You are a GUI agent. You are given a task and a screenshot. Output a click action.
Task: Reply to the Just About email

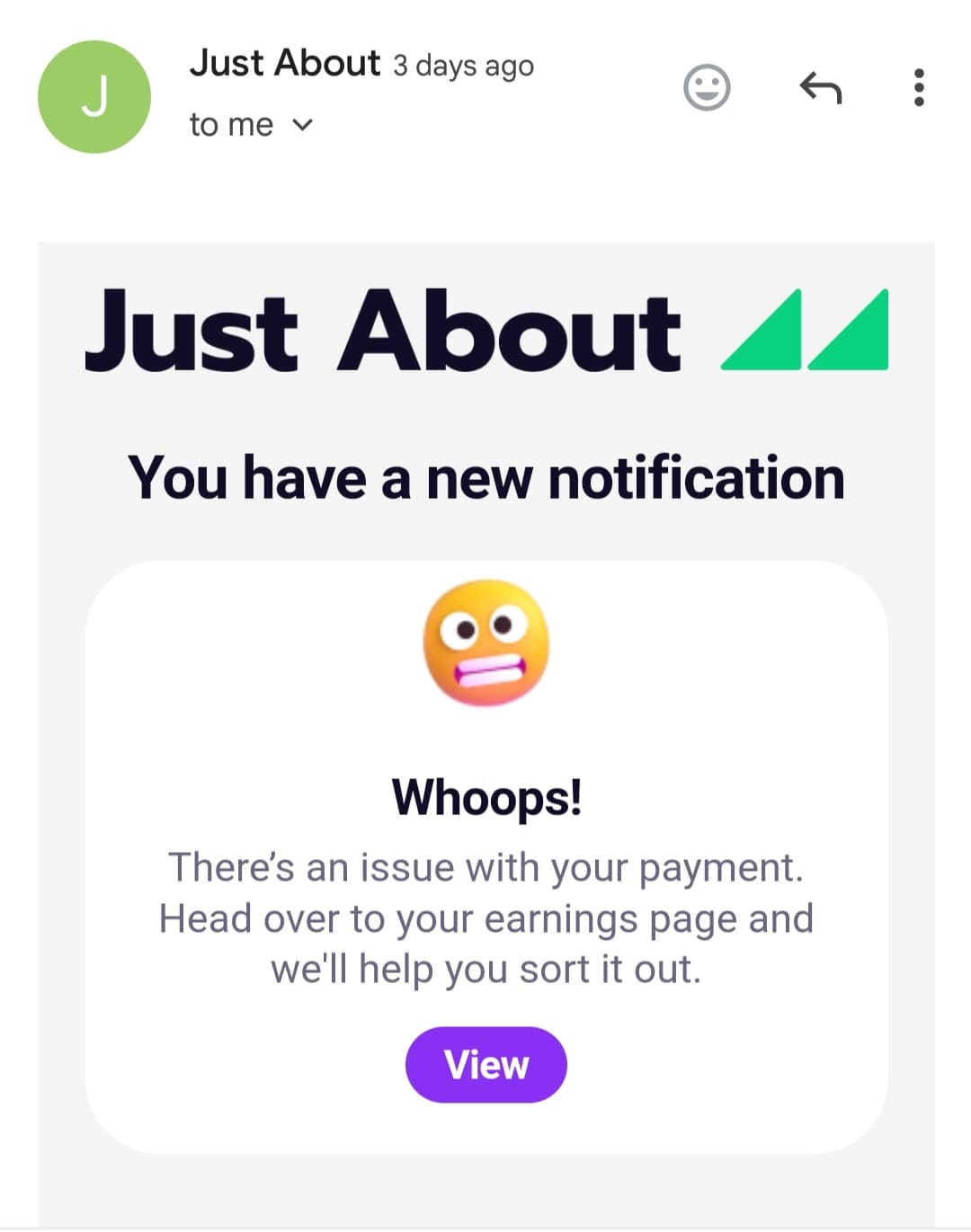[x=820, y=88]
